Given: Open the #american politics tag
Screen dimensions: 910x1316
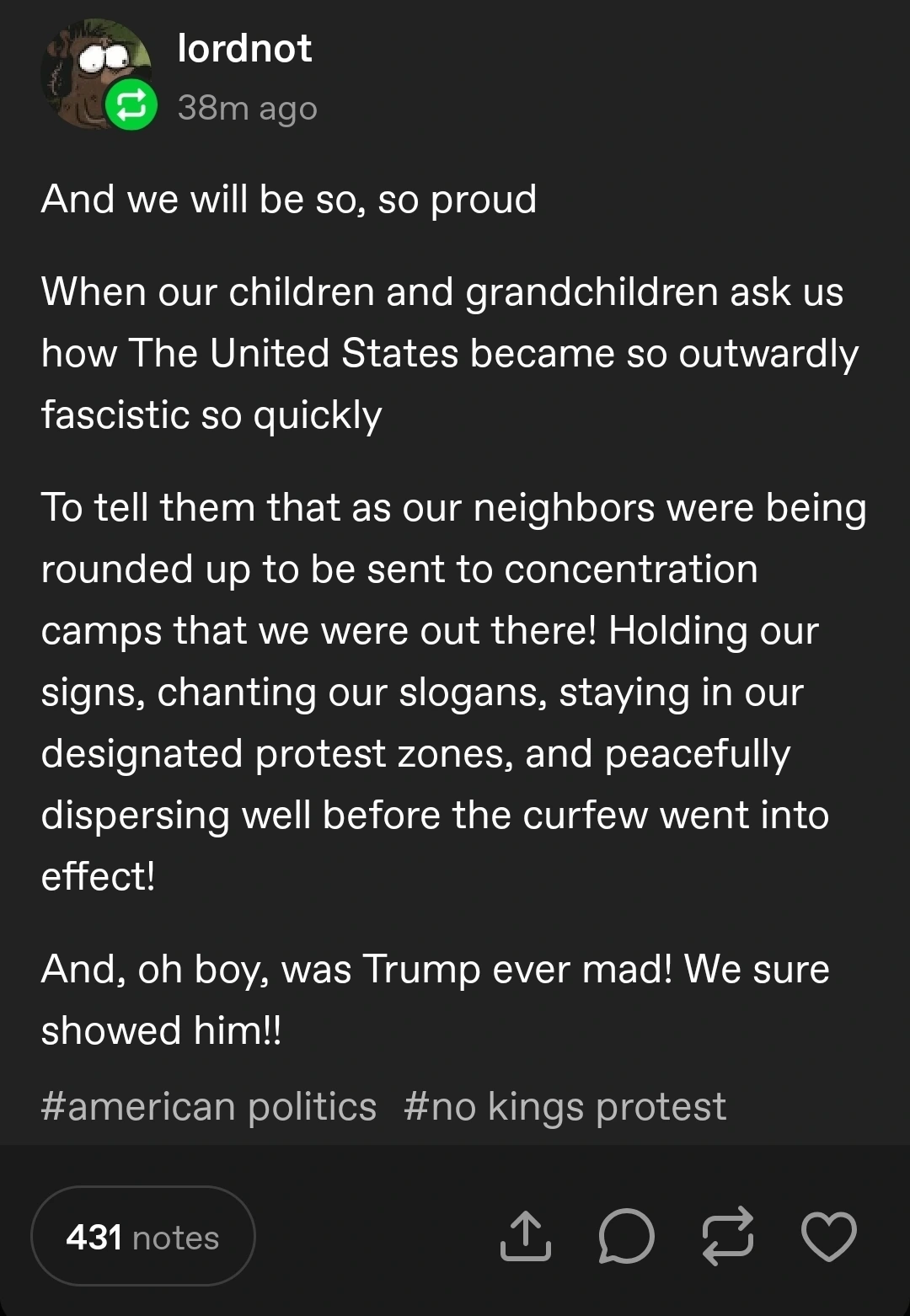Looking at the screenshot, I should pos(208,1107).
